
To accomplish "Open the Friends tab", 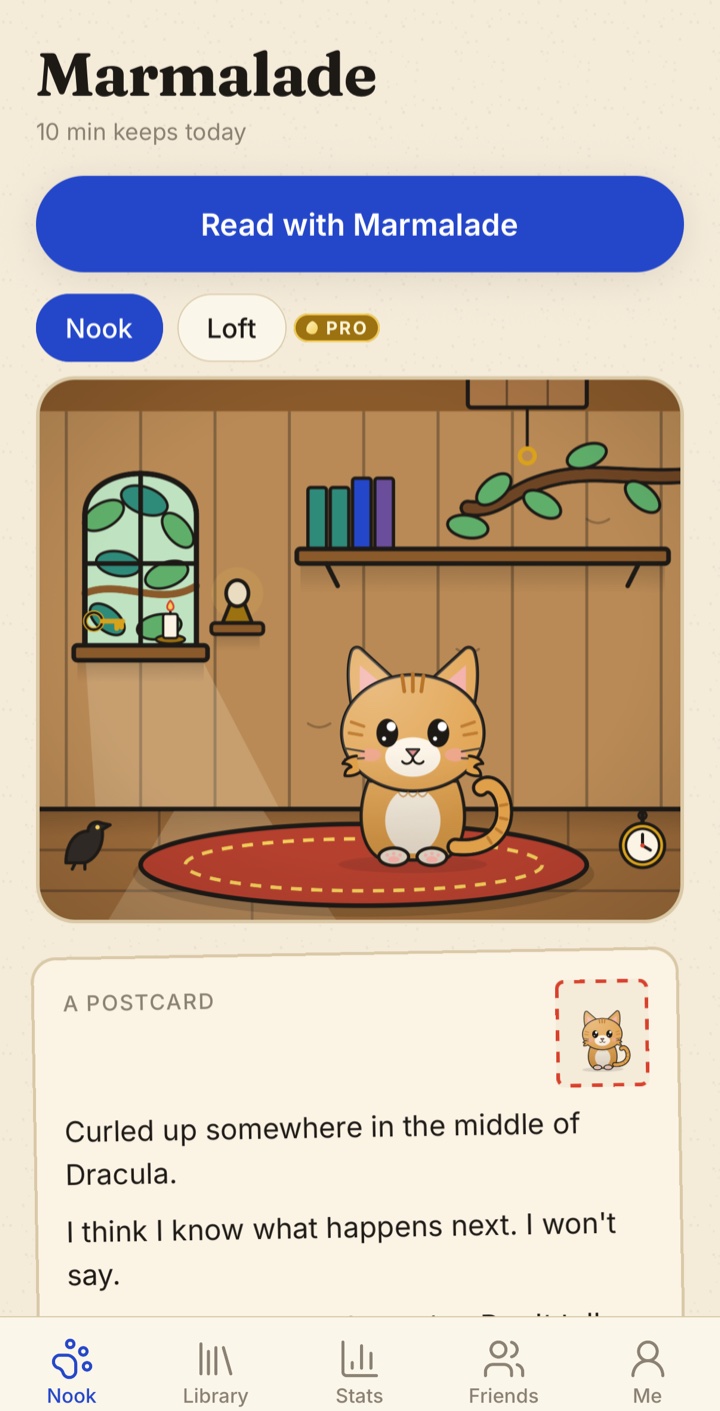I will click(x=503, y=1372).
